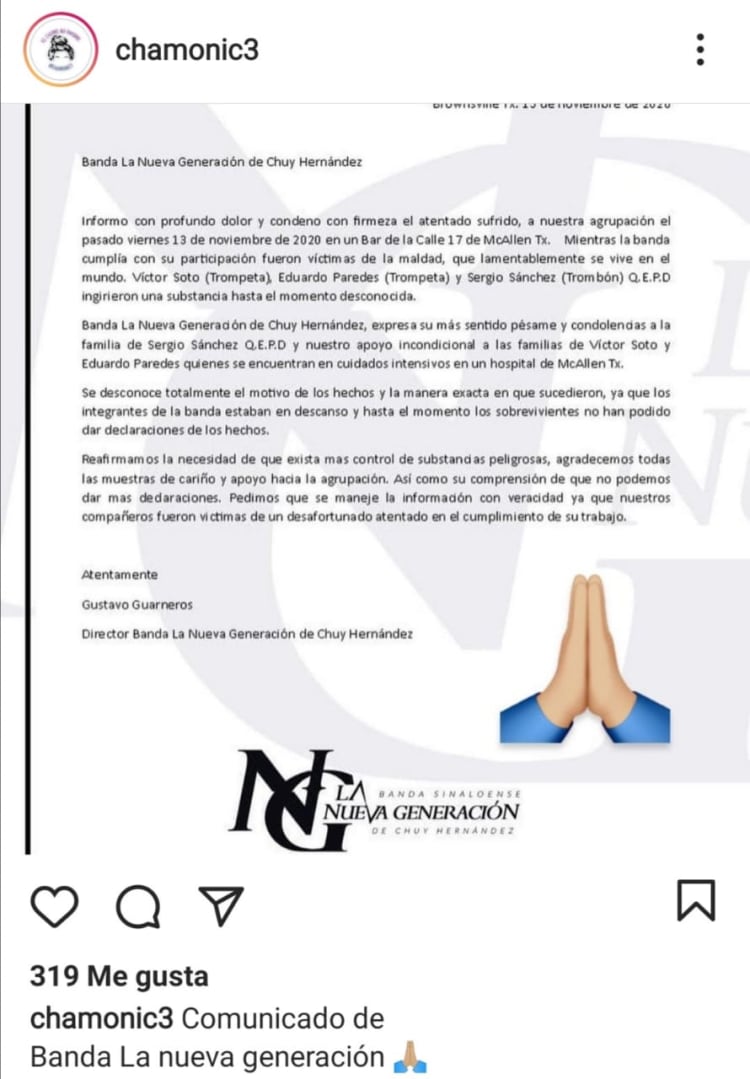This screenshot has width=750, height=1079.
Task: Like this post with the heart icon
Action: coord(54,906)
